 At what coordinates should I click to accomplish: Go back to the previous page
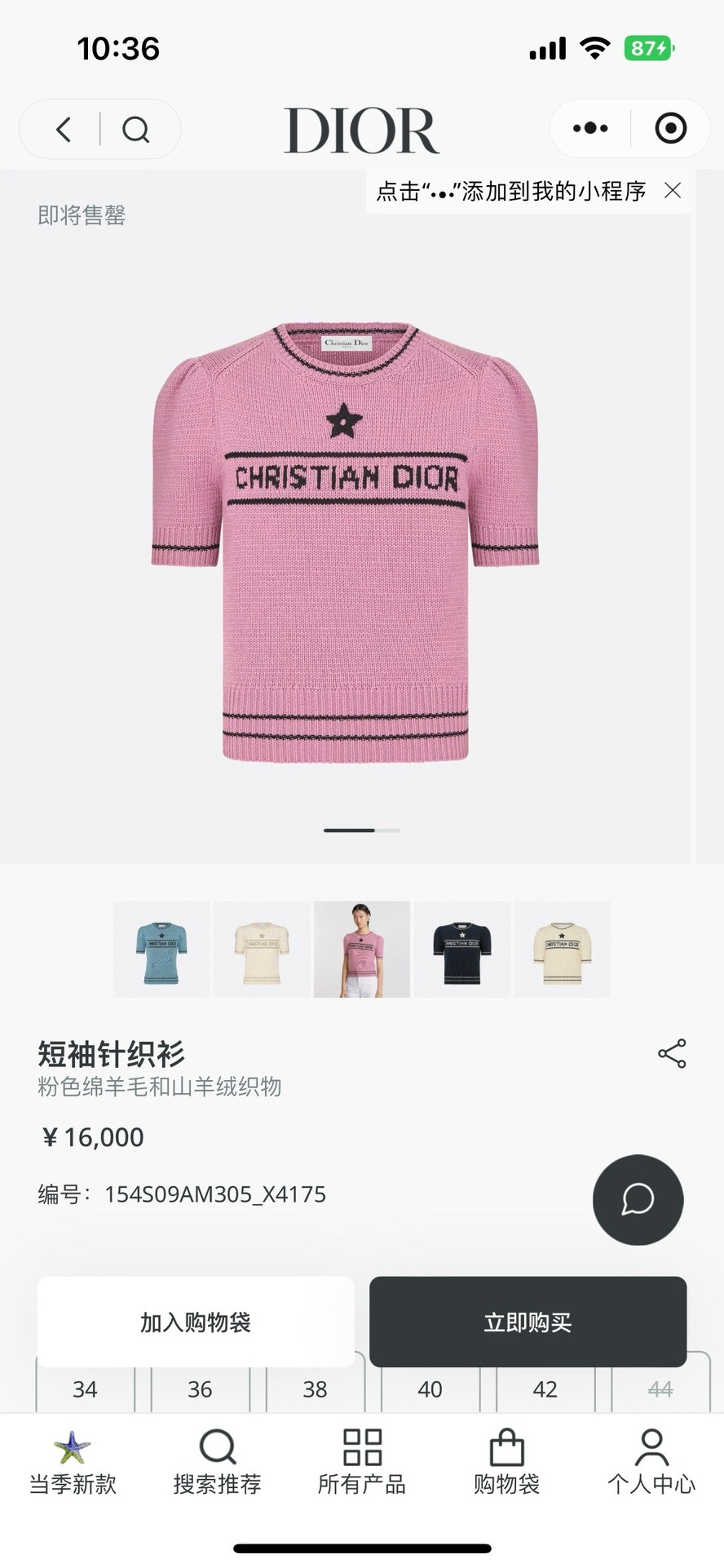point(64,129)
